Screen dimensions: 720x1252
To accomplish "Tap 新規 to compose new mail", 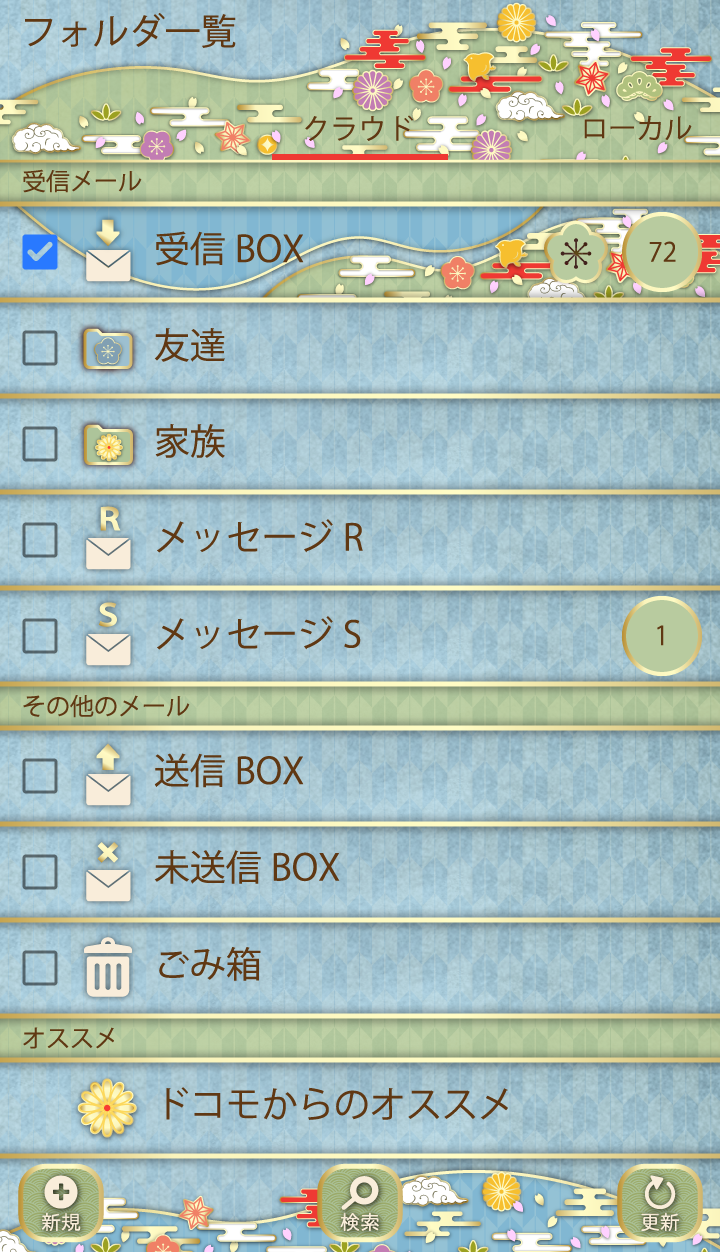I will [61, 1202].
